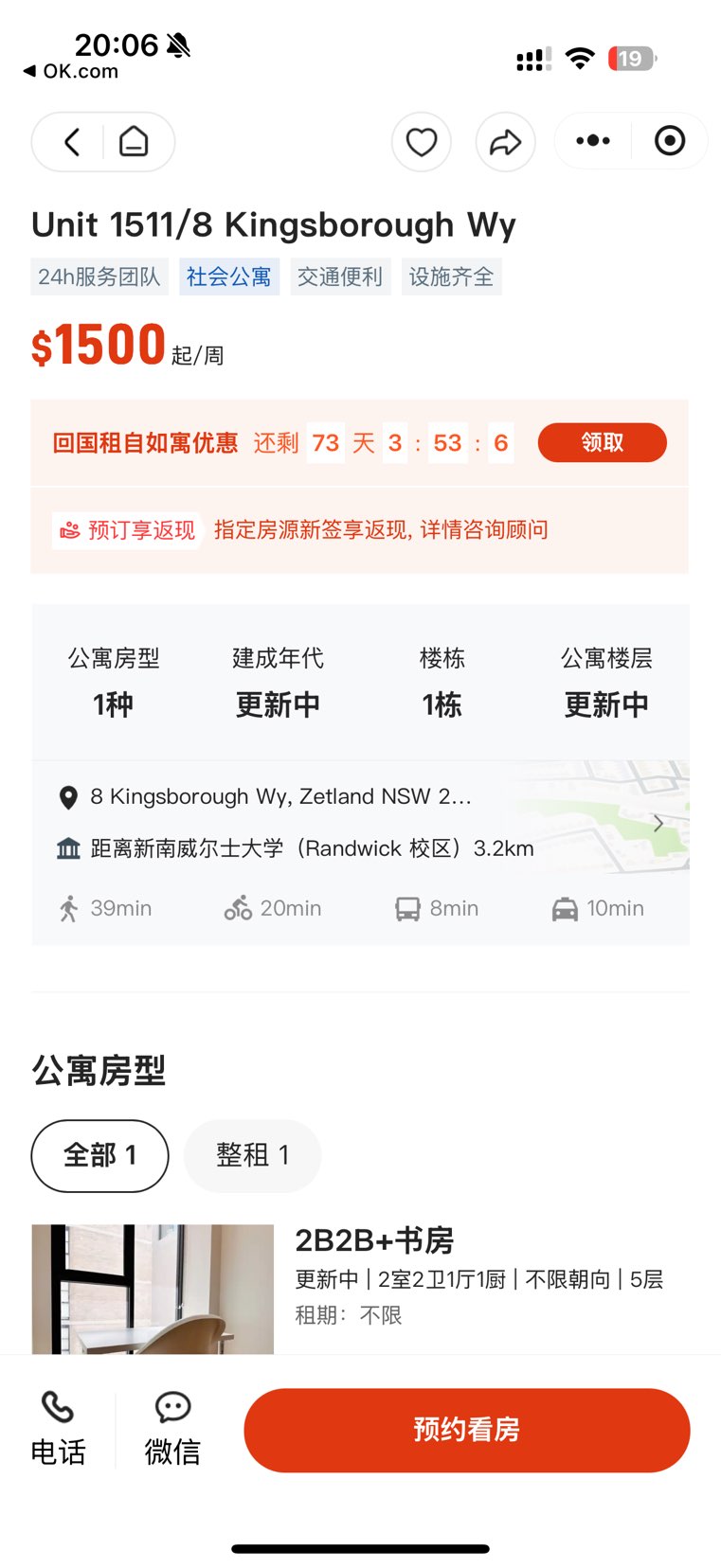Go back to the previous page
Image resolution: width=721 pixels, height=1568 pixels.
[72, 142]
